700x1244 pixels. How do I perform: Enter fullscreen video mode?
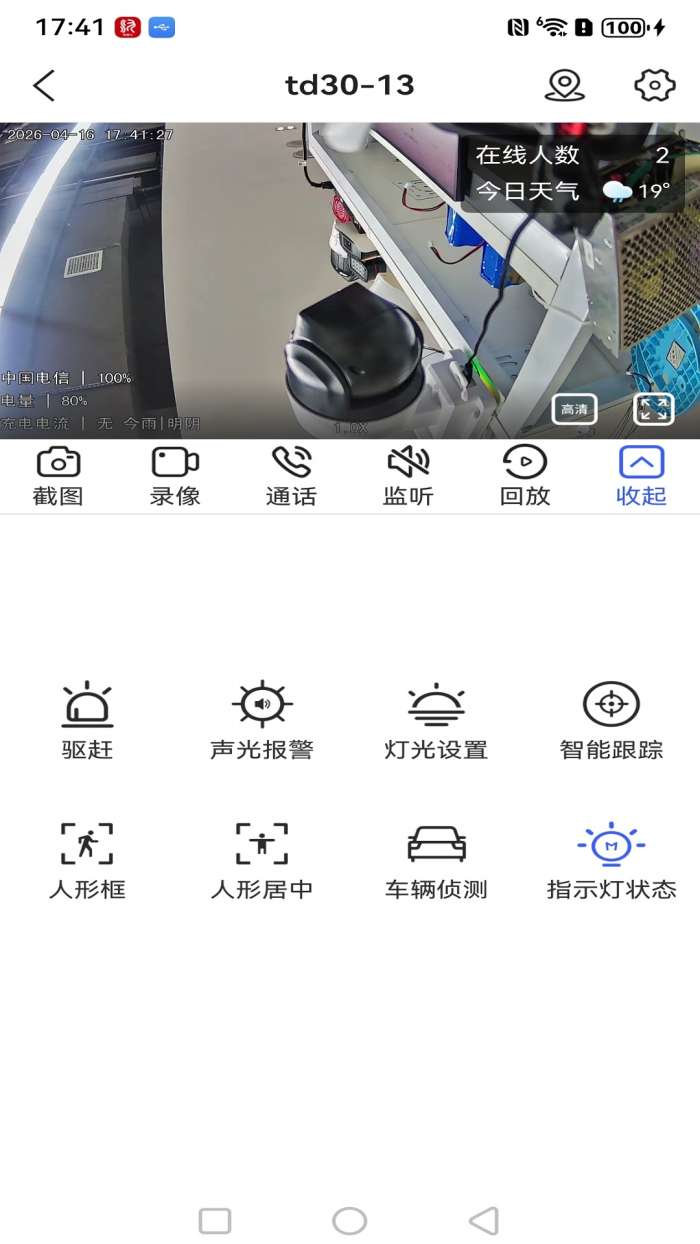[x=654, y=409]
